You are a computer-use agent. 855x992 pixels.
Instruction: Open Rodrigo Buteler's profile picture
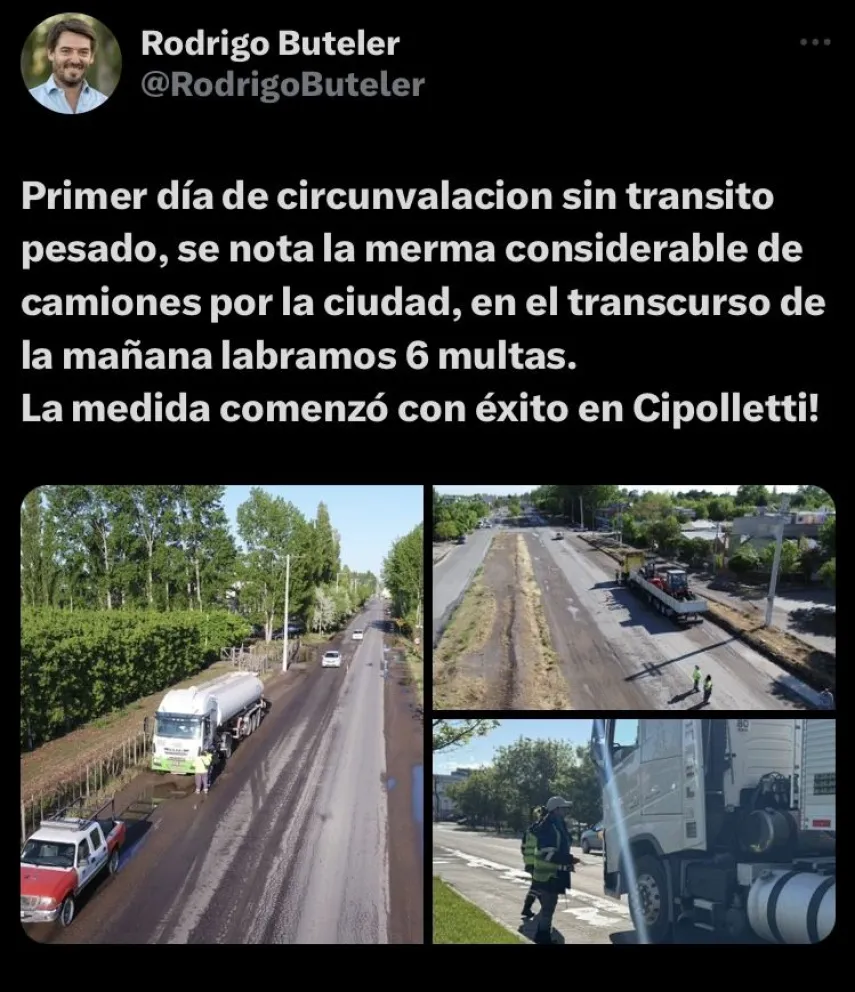click(70, 64)
